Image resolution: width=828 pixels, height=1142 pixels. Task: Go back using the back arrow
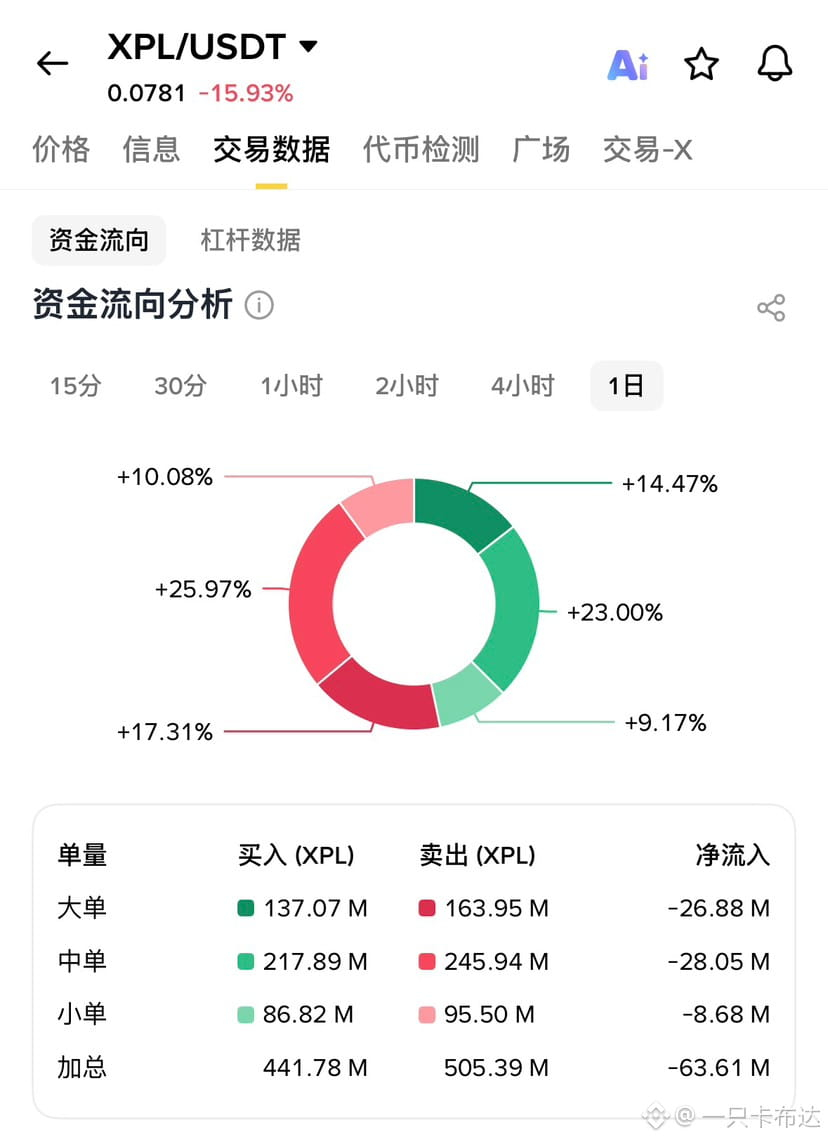tap(52, 64)
